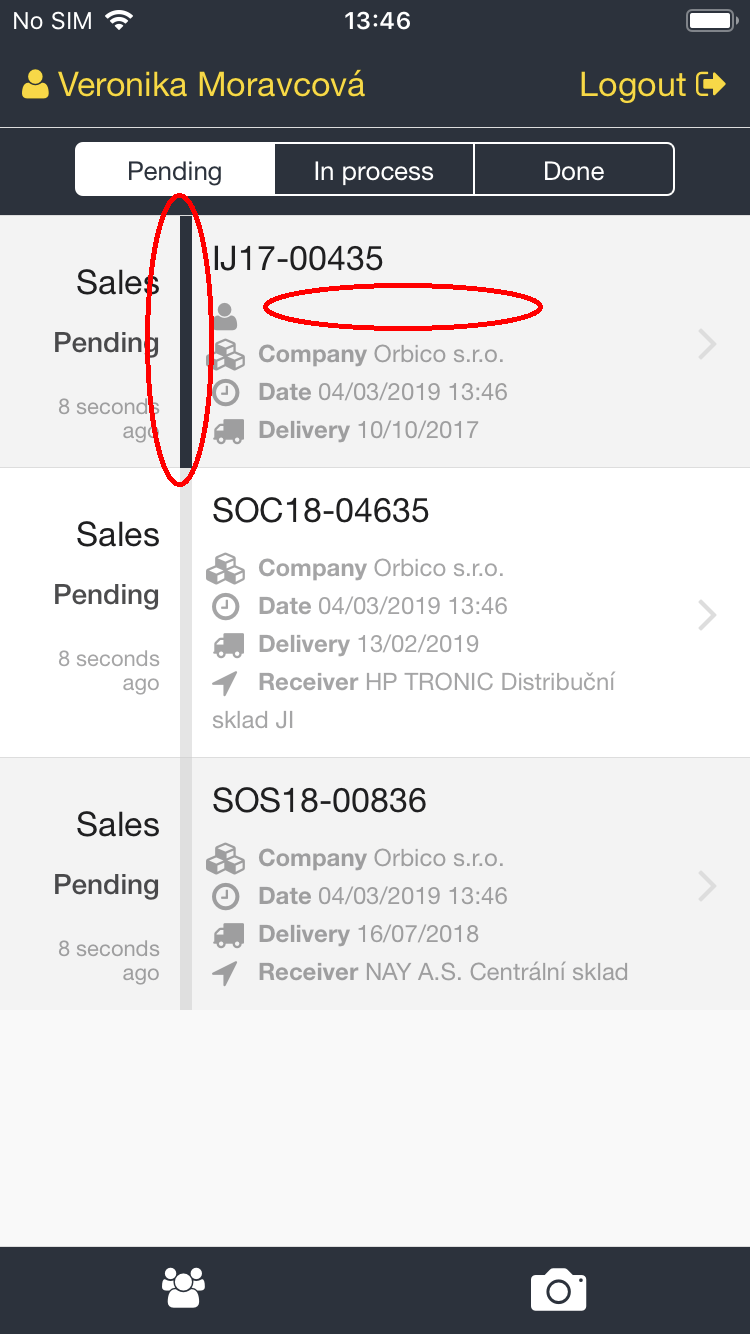Open the people group tab
Image resolution: width=750 pixels, height=1334 pixels.
pyautogui.click(x=184, y=1288)
